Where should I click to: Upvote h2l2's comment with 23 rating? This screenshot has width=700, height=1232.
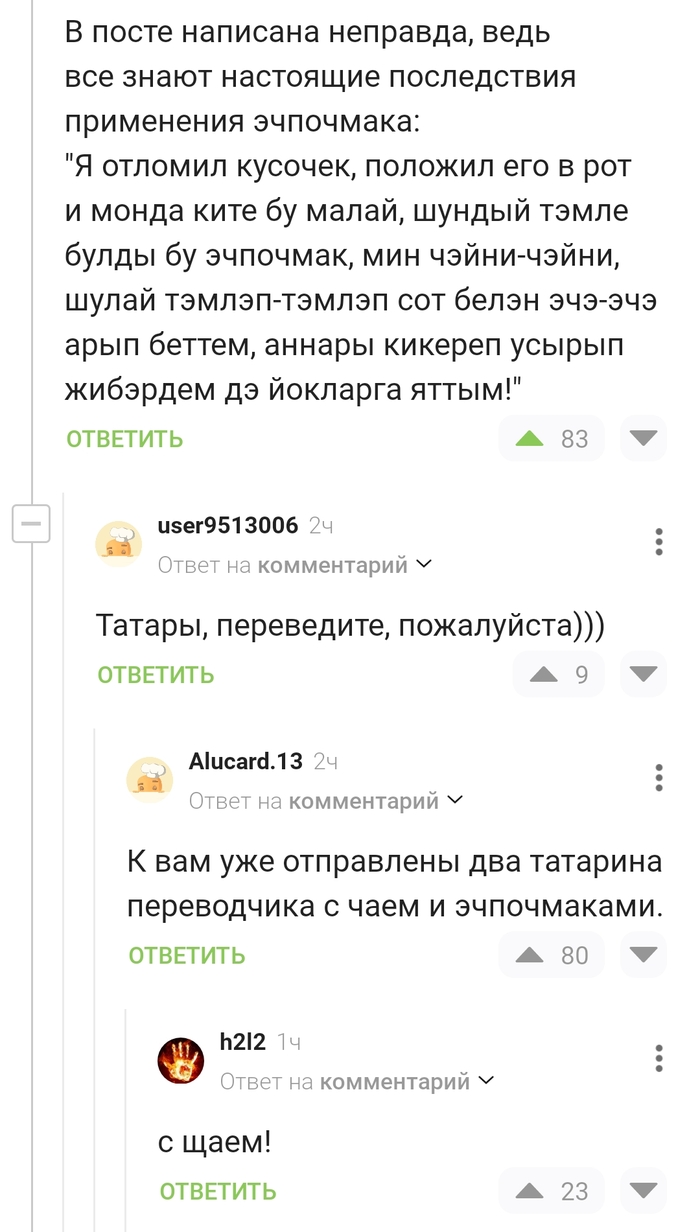point(530,1191)
